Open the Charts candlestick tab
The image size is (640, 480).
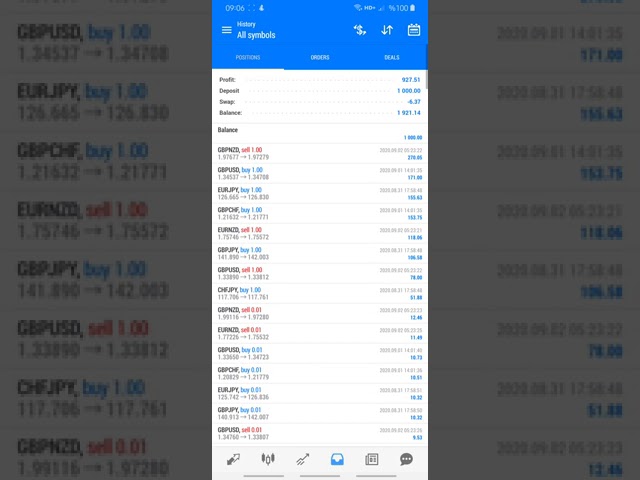point(268,459)
